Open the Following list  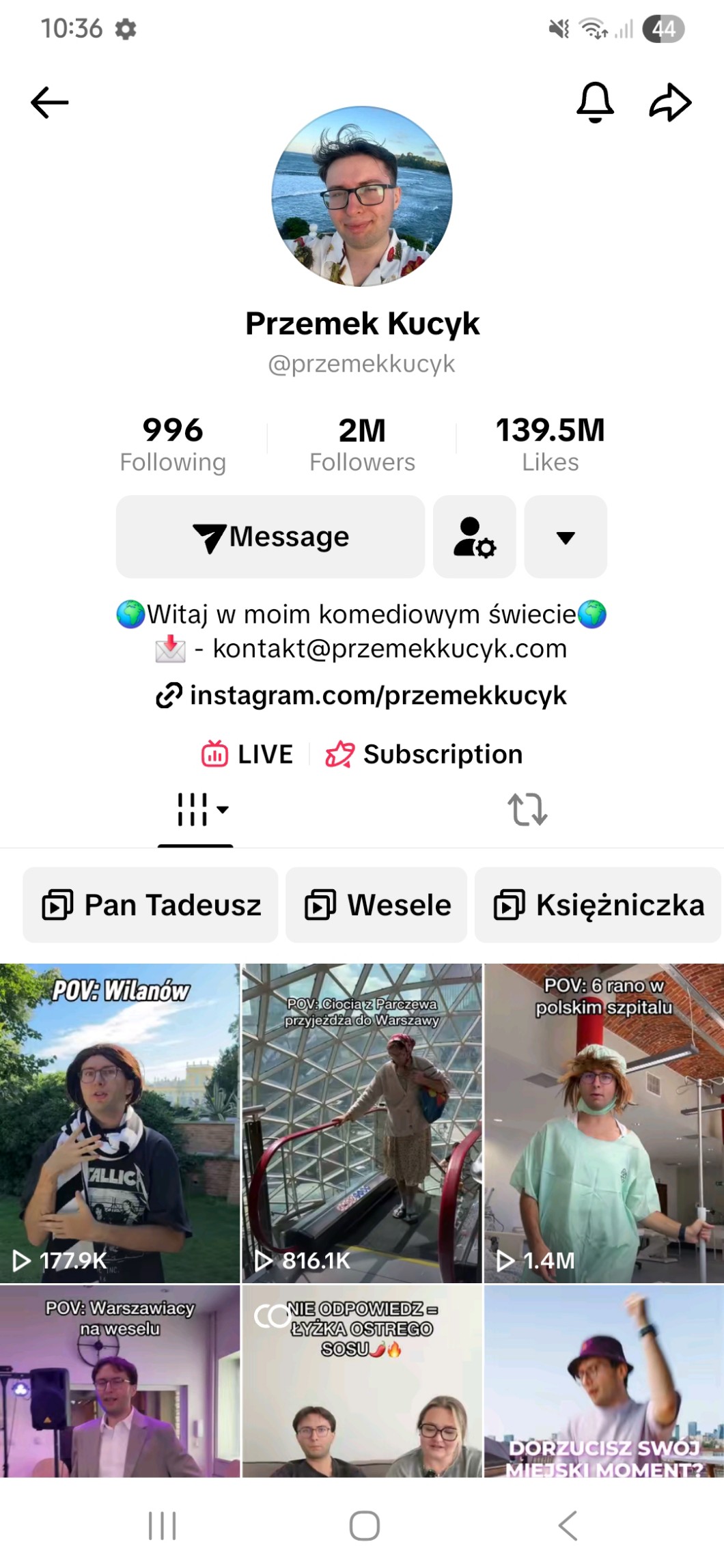173,444
